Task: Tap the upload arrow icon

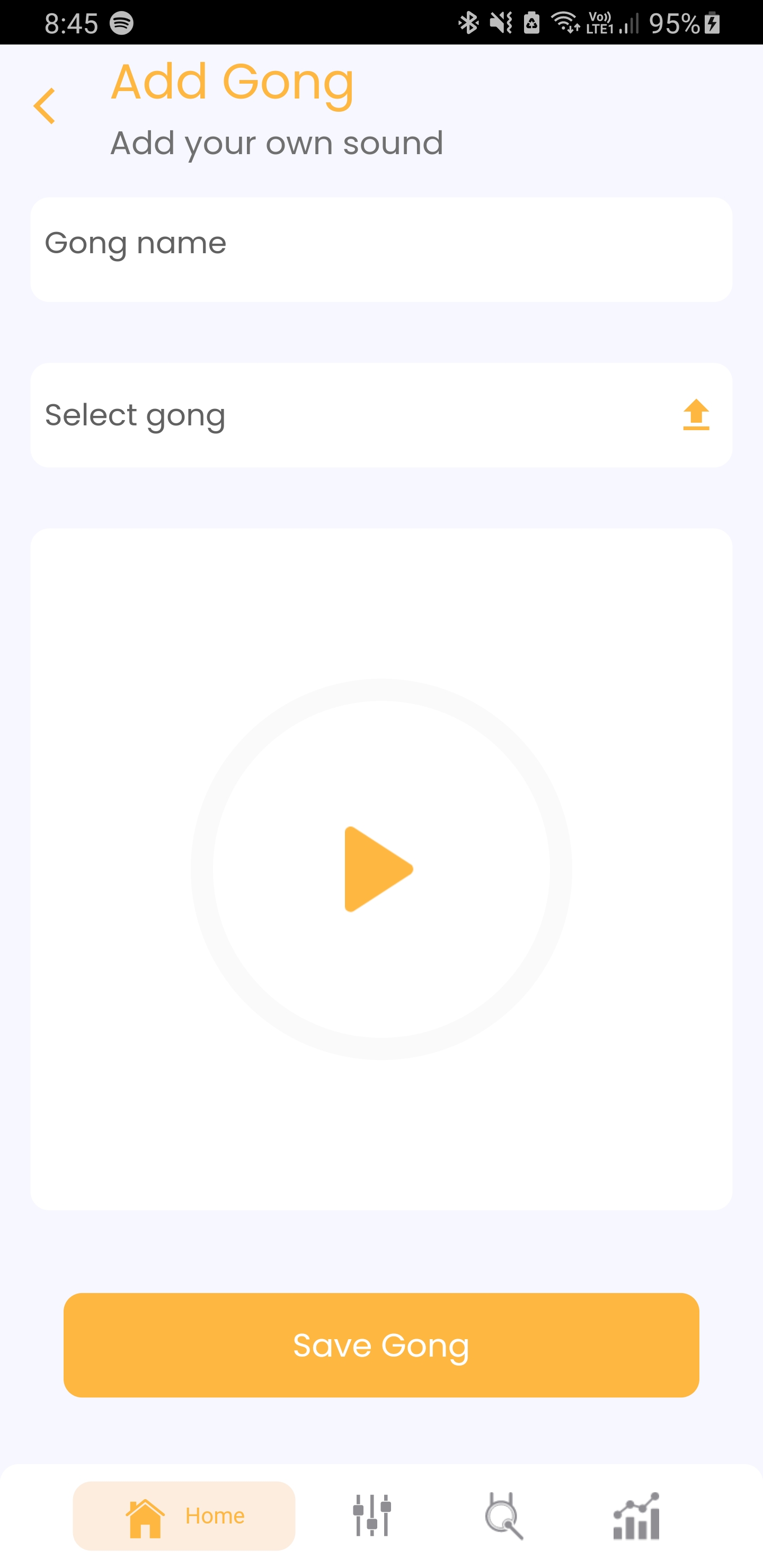Action: coord(696,415)
